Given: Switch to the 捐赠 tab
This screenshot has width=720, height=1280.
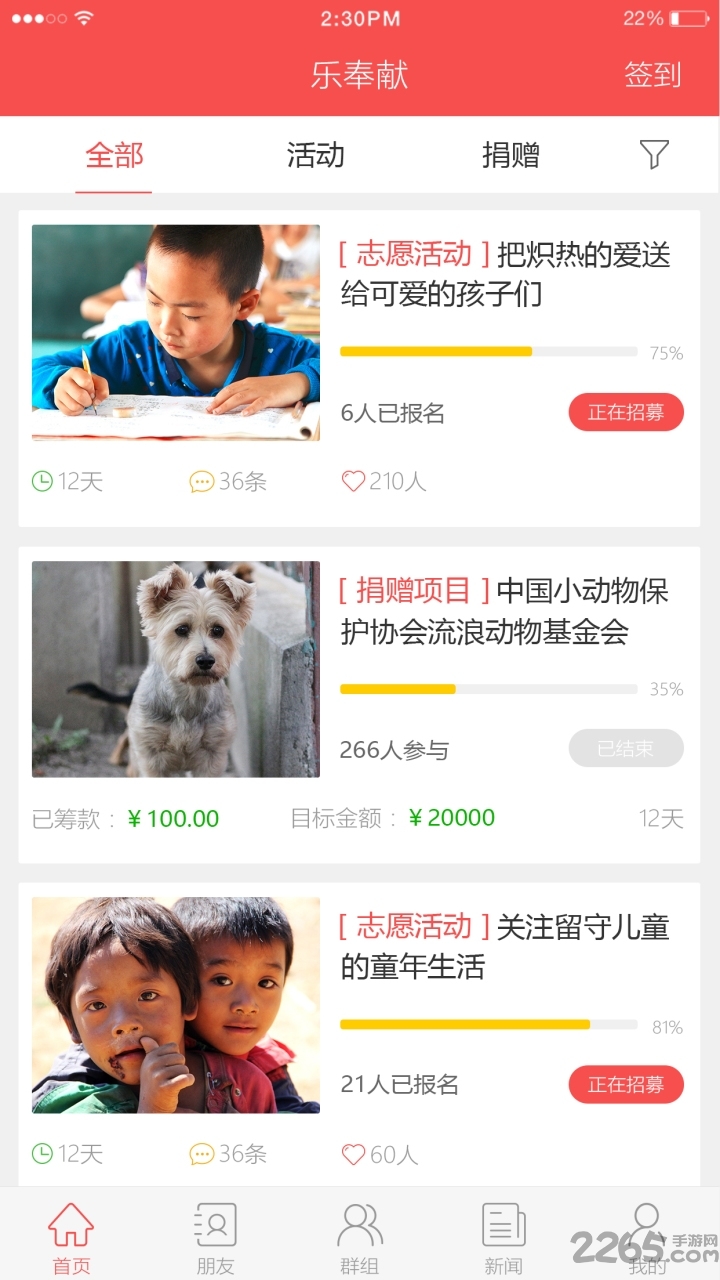Looking at the screenshot, I should (x=510, y=155).
